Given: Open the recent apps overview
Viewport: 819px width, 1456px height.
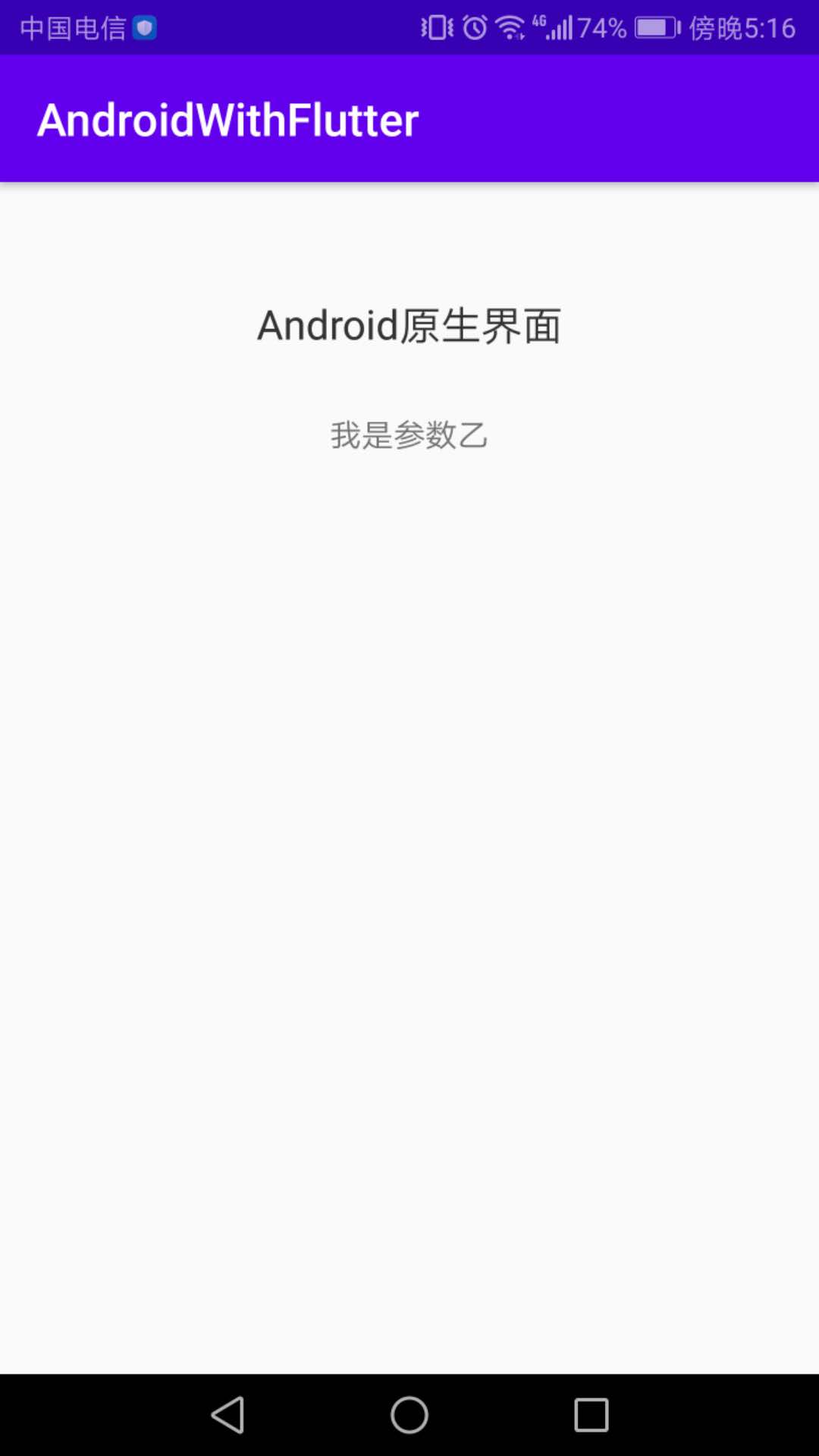Looking at the screenshot, I should 591,1415.
